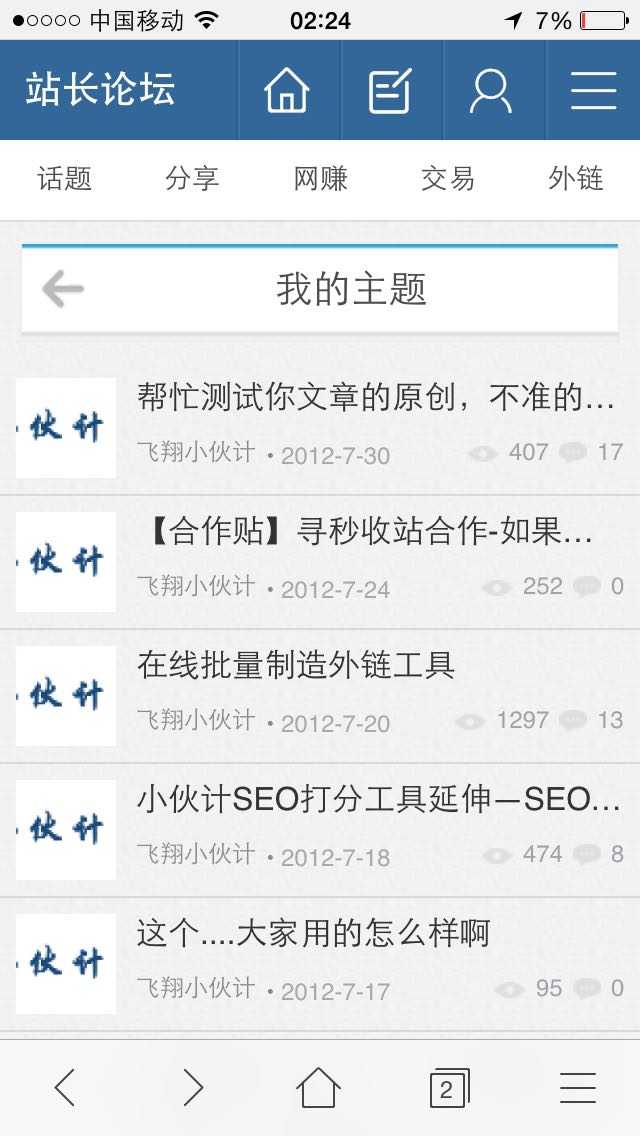Switch to the 外链 tab

point(576,179)
